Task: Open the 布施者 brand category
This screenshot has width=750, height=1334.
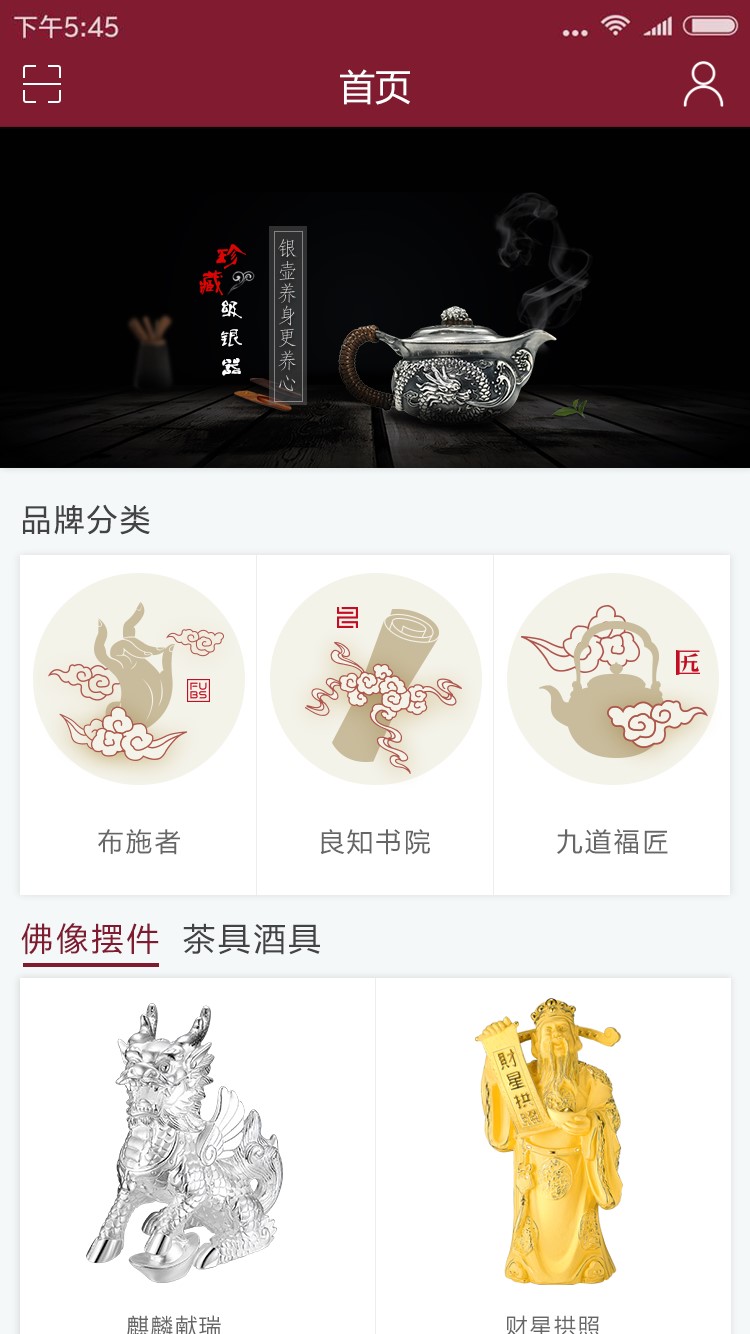Action: (138, 724)
